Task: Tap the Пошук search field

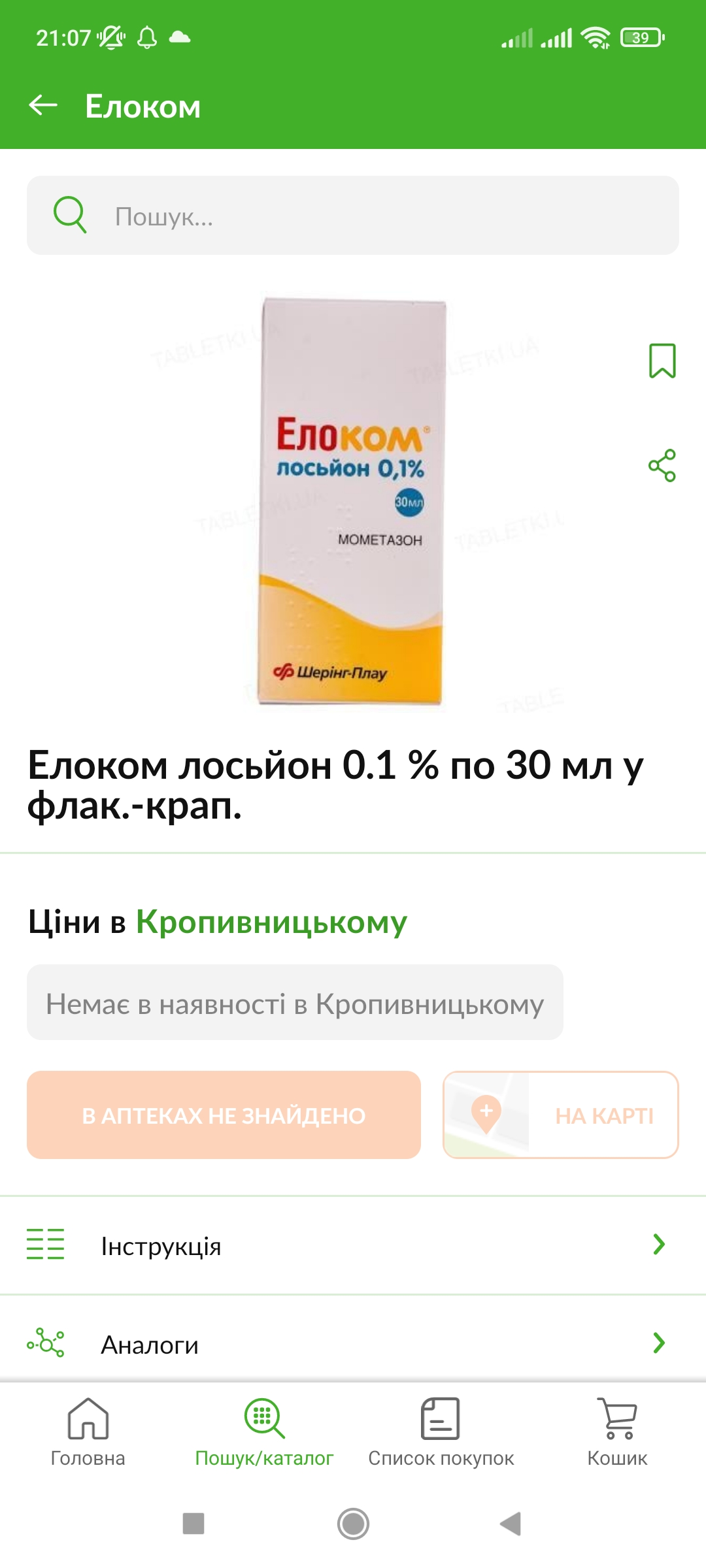Action: pos(353,216)
